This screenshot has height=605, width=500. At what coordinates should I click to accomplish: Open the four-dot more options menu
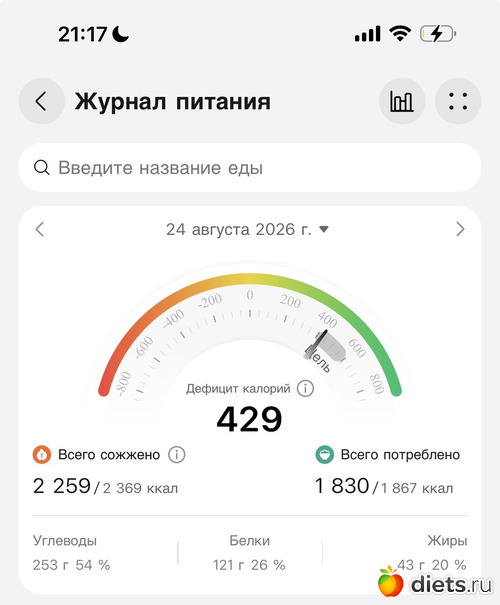click(458, 101)
